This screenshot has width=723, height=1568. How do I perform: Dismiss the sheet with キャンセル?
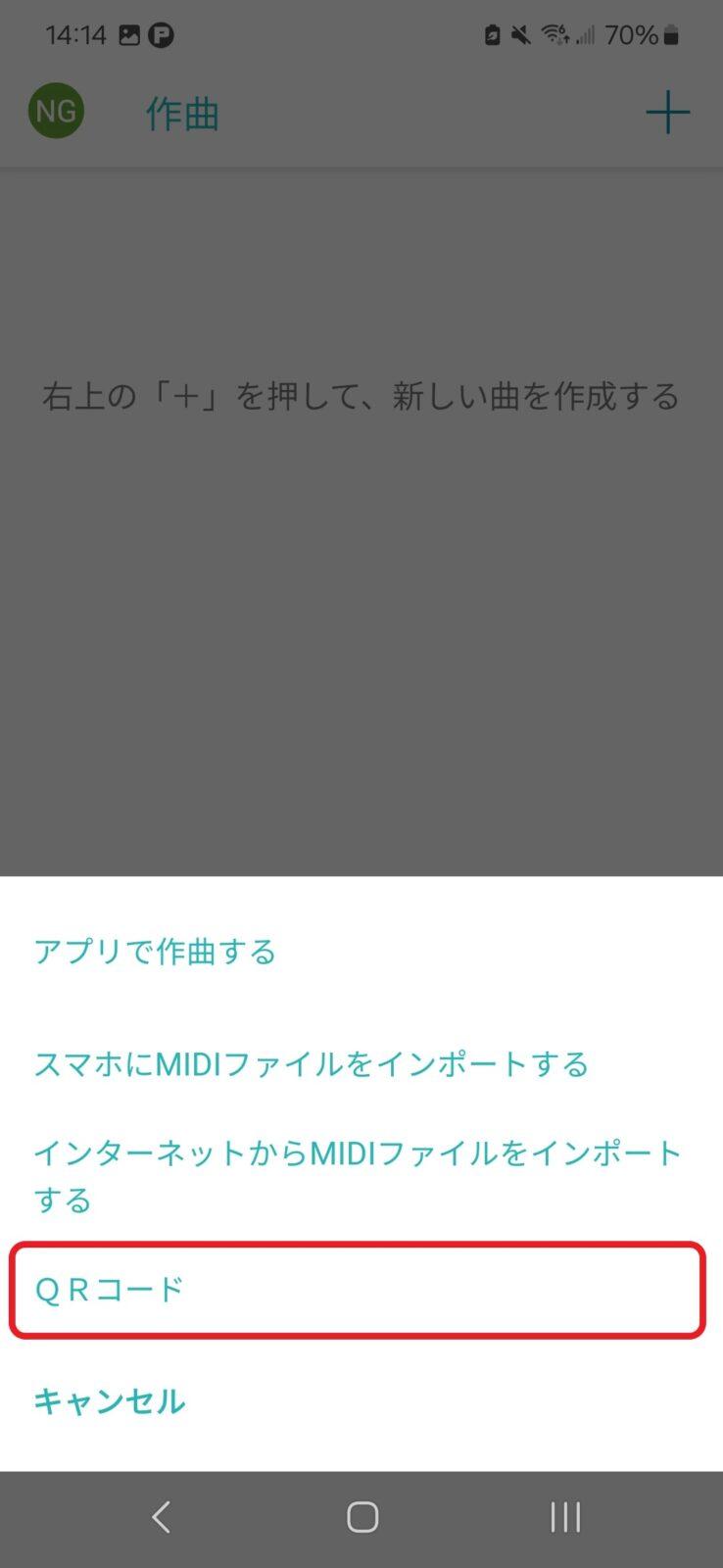click(x=109, y=1401)
